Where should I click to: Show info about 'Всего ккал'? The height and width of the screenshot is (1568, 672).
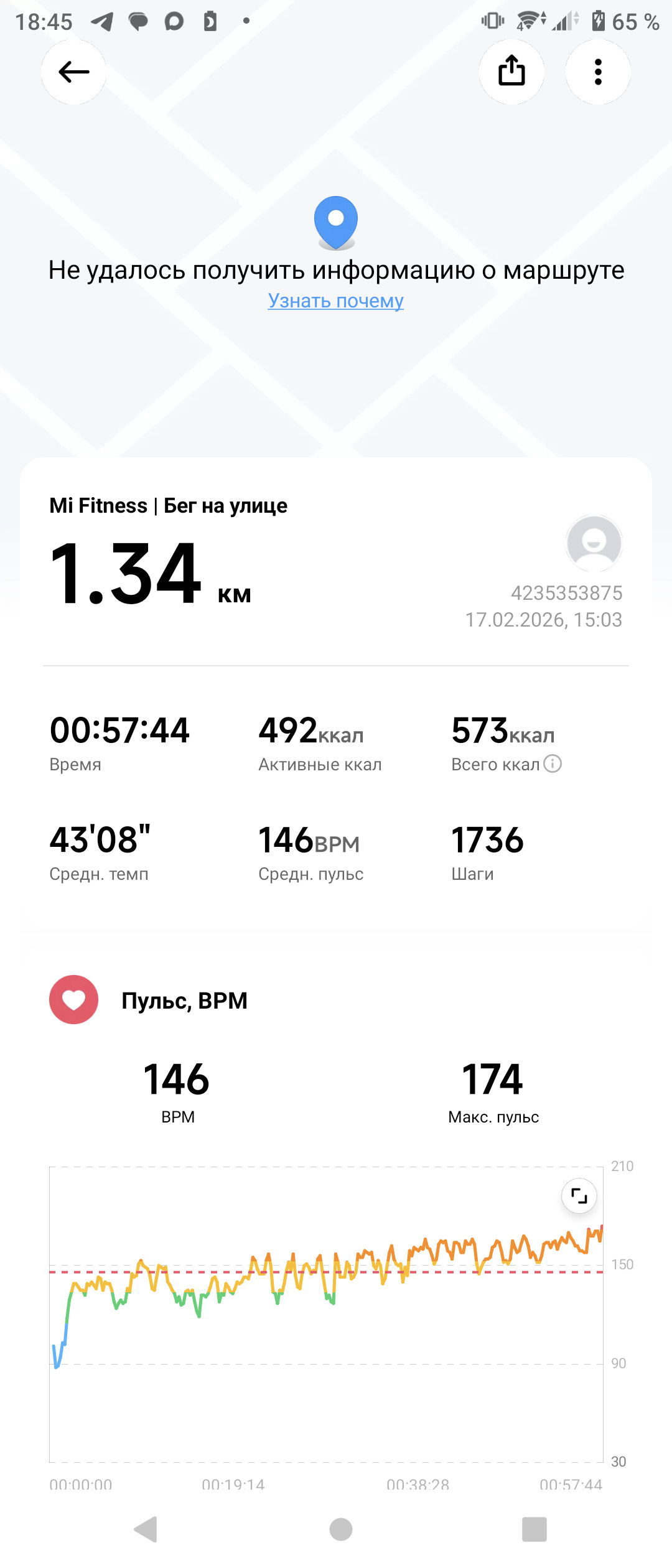point(553,763)
